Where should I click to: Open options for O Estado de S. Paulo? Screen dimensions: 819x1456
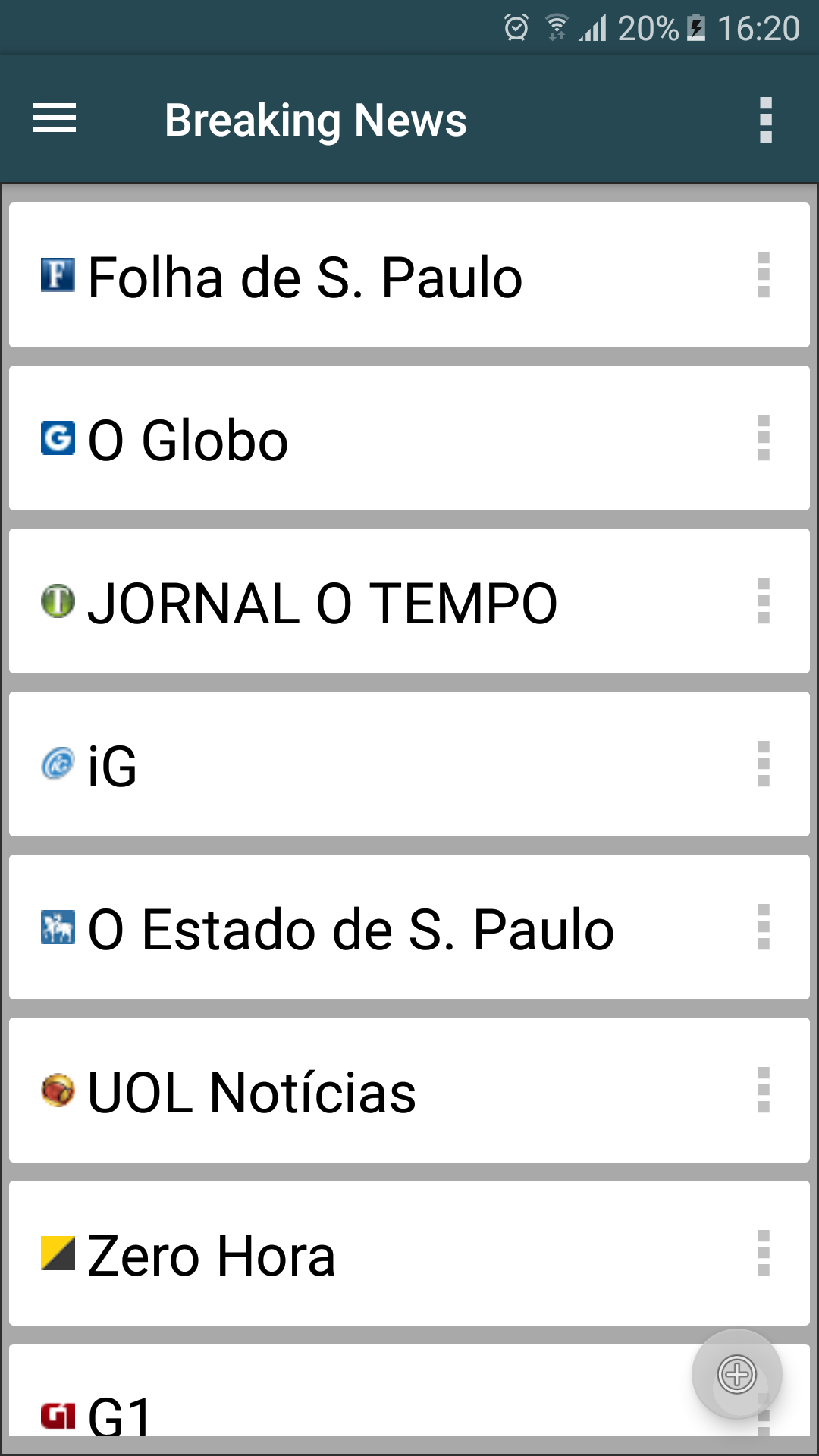pos(763,927)
